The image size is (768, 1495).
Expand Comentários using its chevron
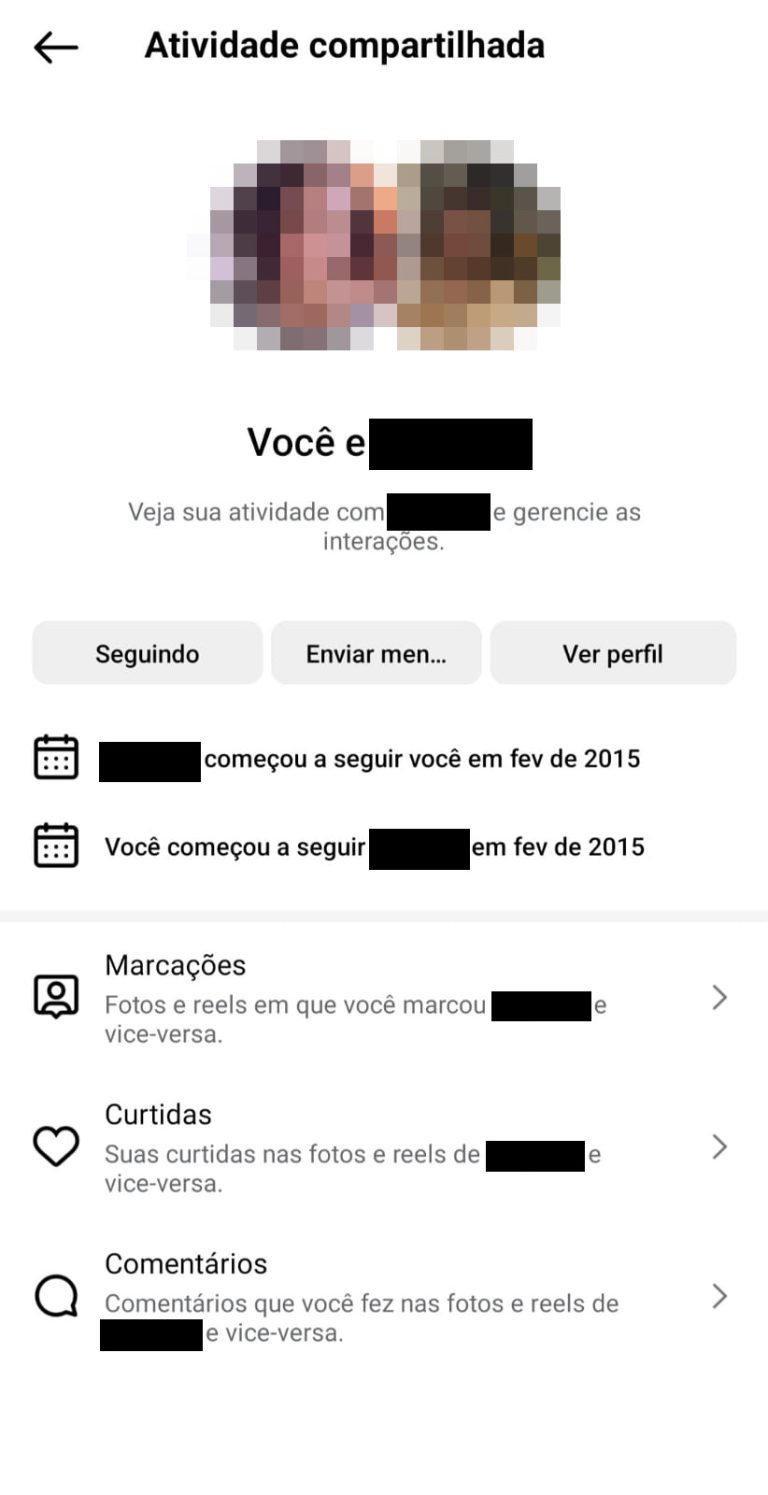pyautogui.click(x=718, y=1296)
